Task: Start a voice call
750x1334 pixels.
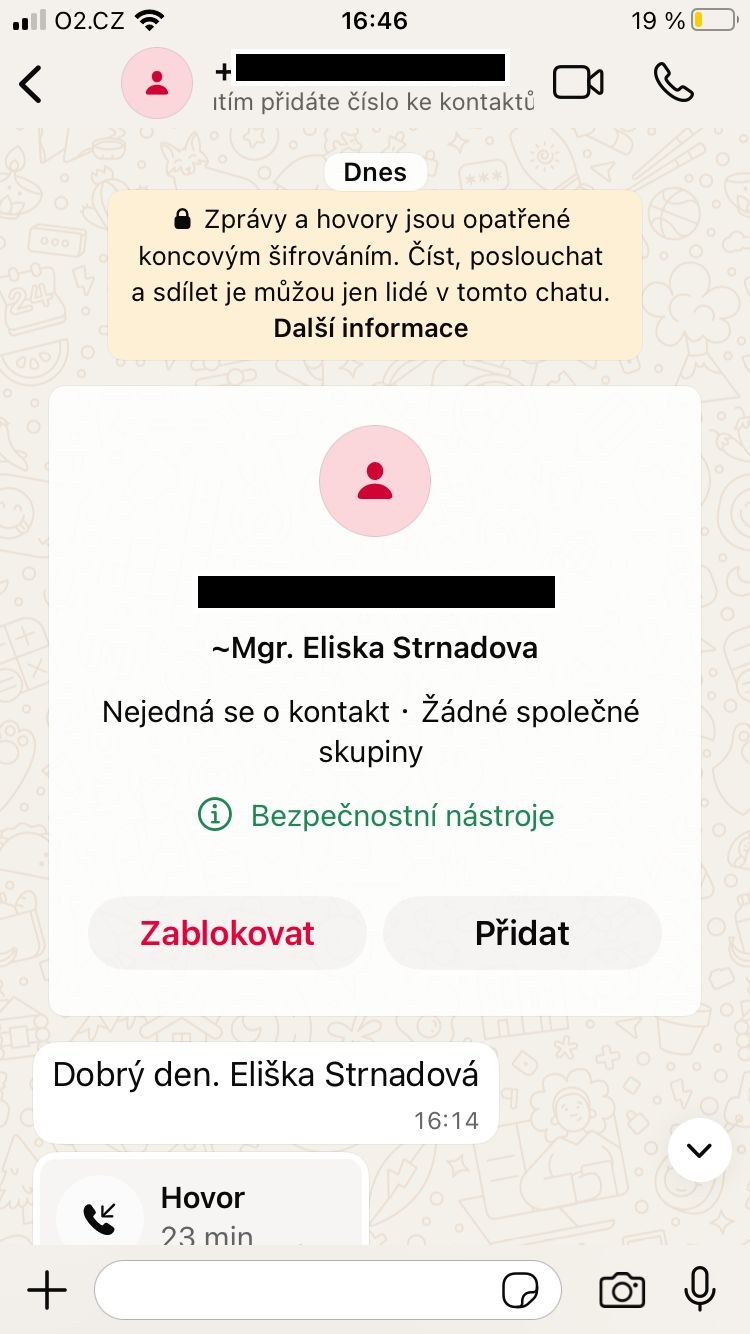Action: pos(673,83)
